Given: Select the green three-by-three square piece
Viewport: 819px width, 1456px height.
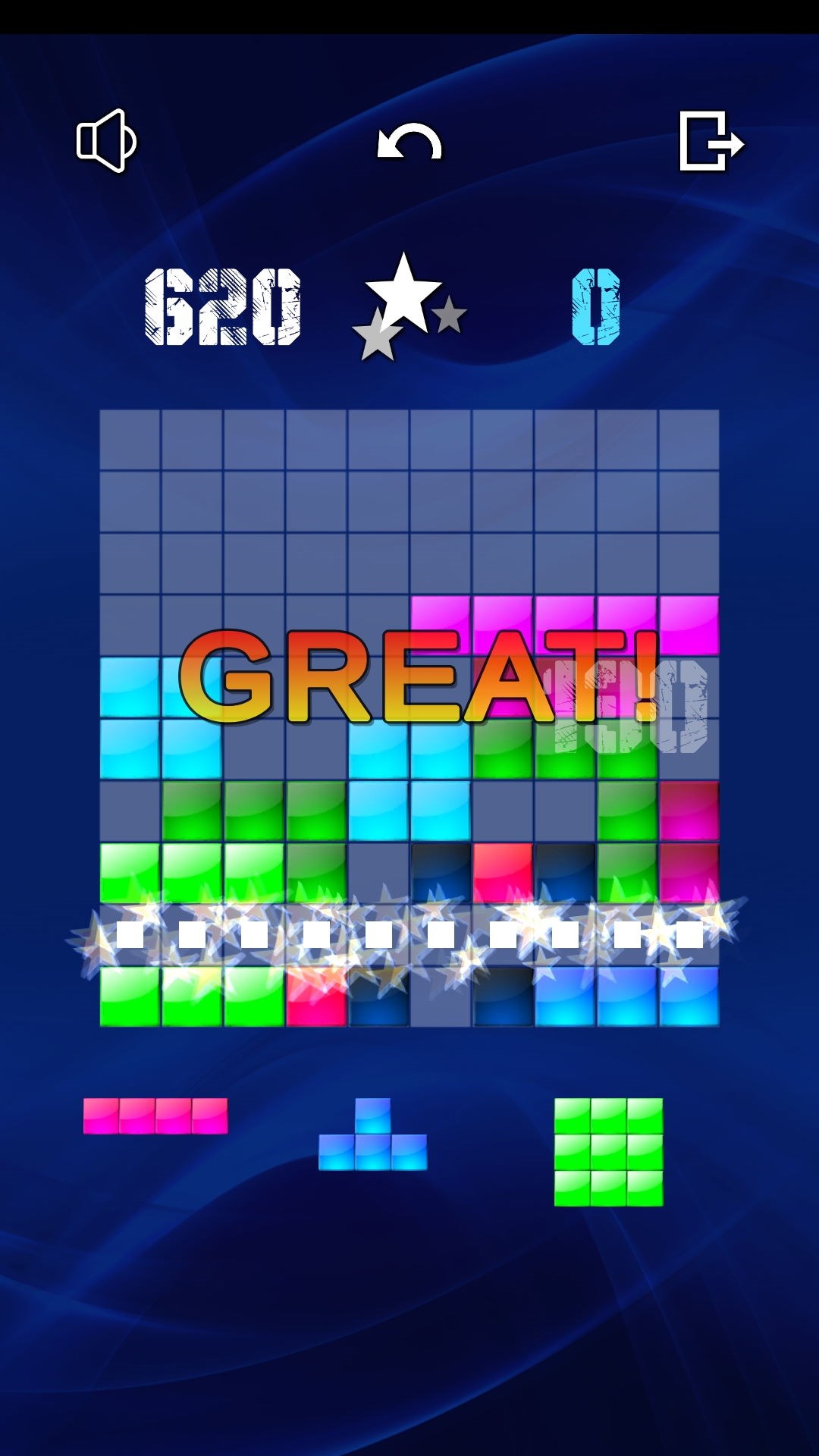Looking at the screenshot, I should [608, 1152].
